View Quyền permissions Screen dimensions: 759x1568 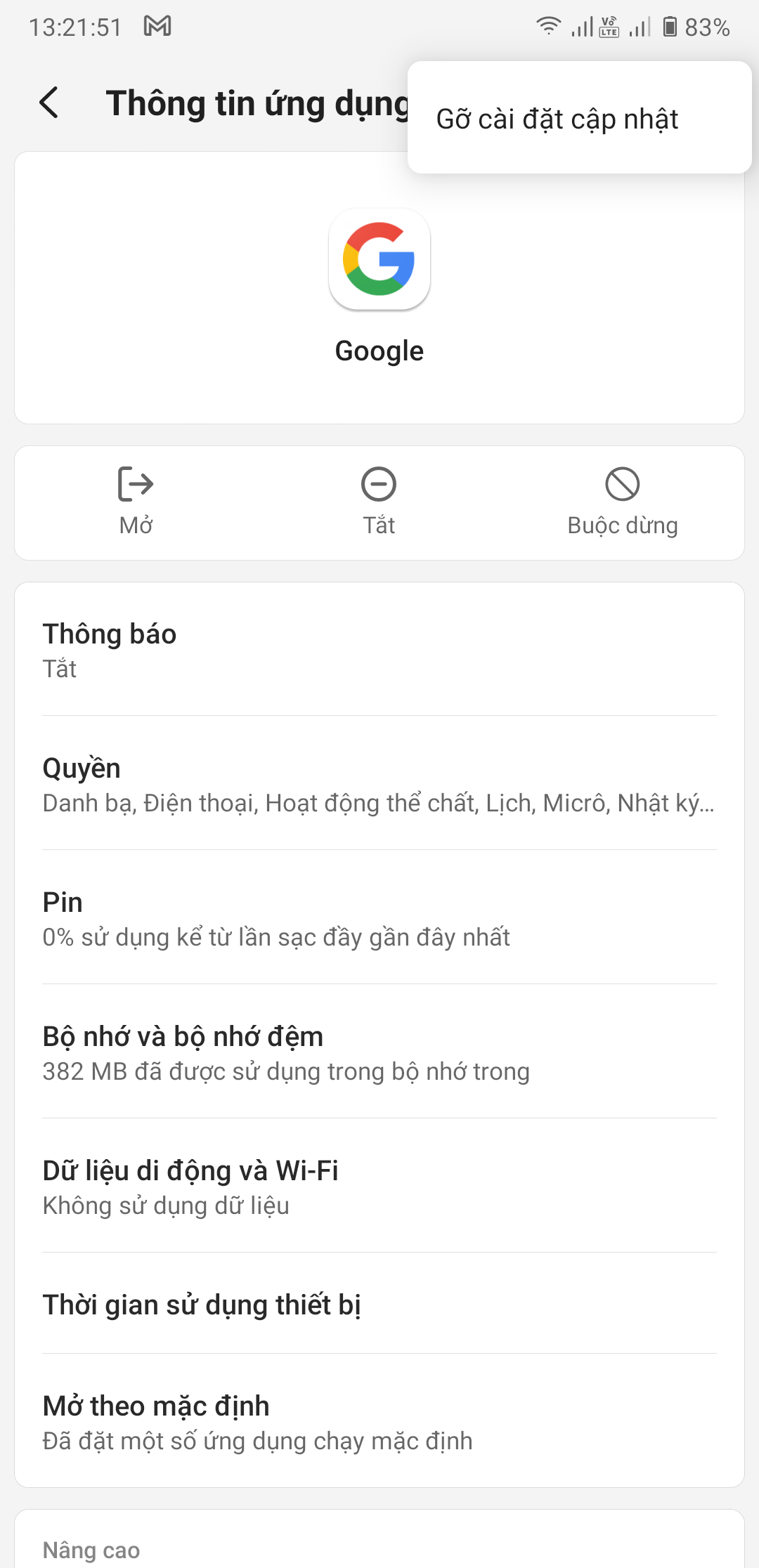(x=379, y=784)
